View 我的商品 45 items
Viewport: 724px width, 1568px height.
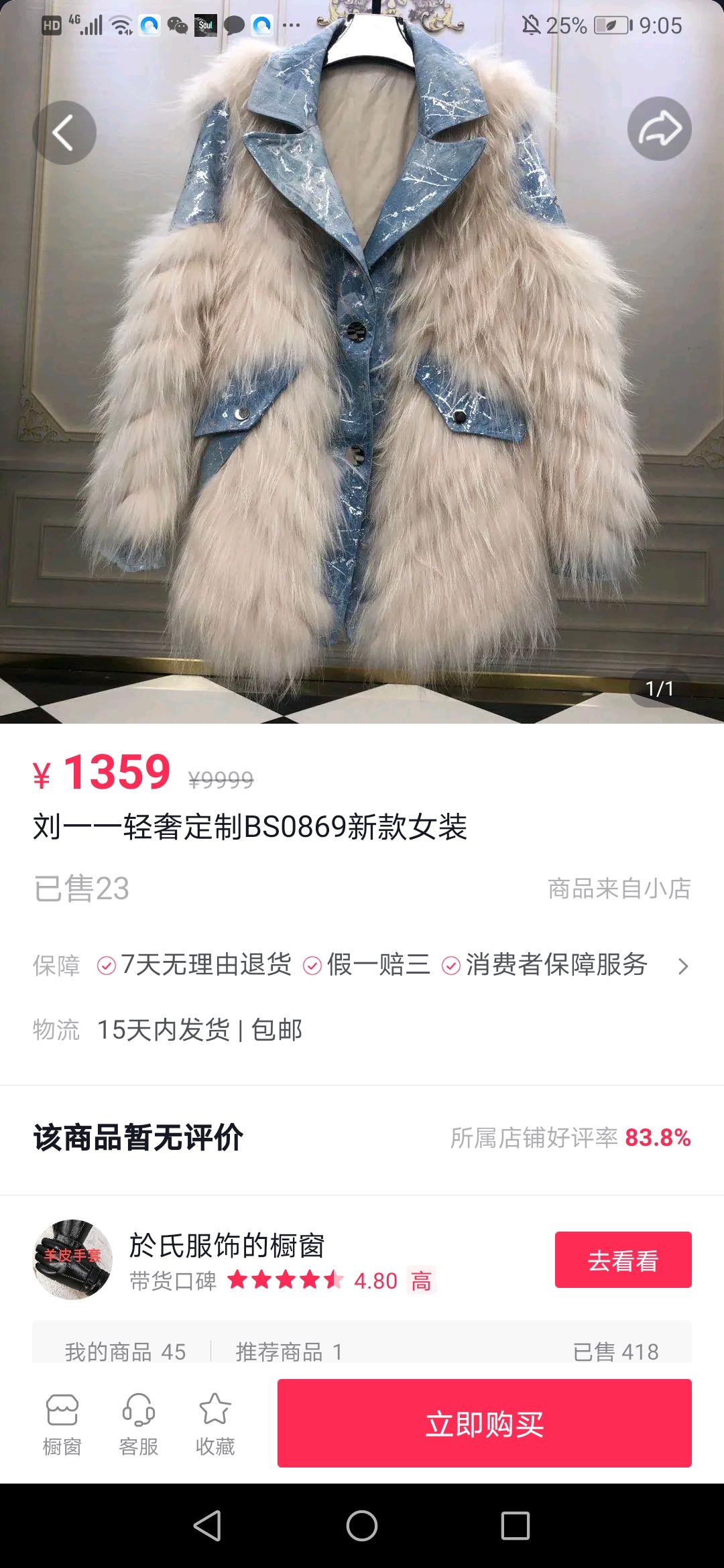(125, 1352)
